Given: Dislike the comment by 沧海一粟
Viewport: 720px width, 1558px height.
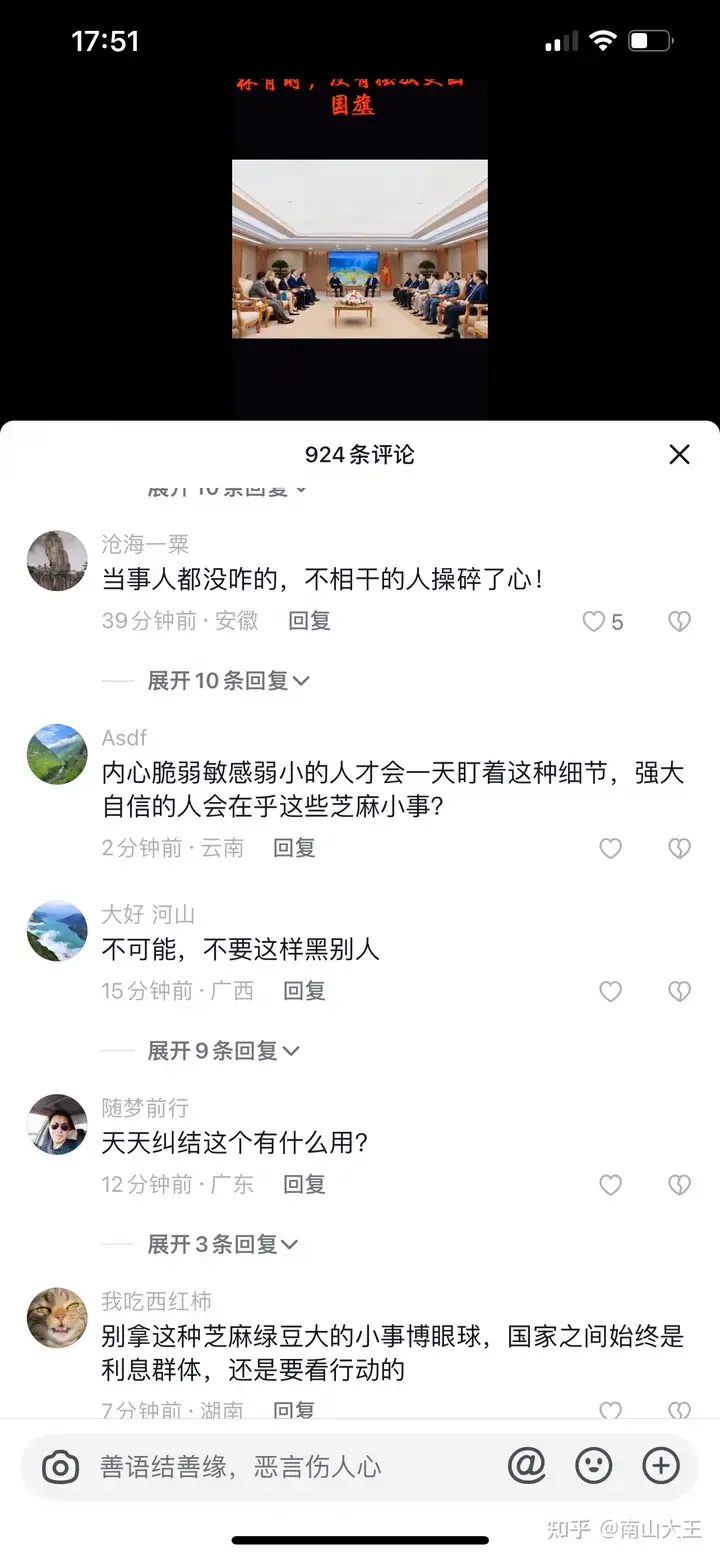Looking at the screenshot, I should coord(679,622).
